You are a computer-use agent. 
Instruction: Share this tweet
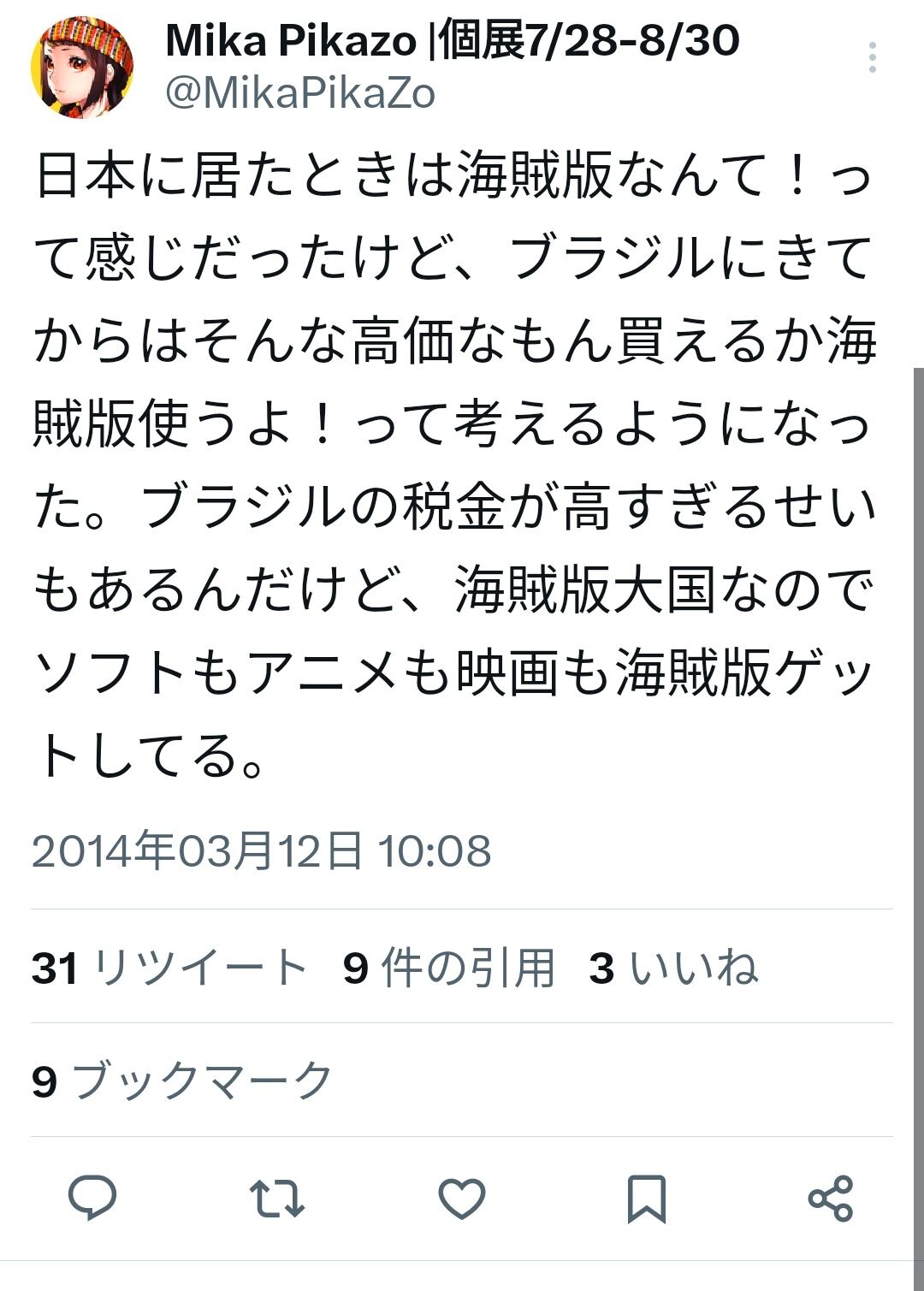coord(831,1198)
